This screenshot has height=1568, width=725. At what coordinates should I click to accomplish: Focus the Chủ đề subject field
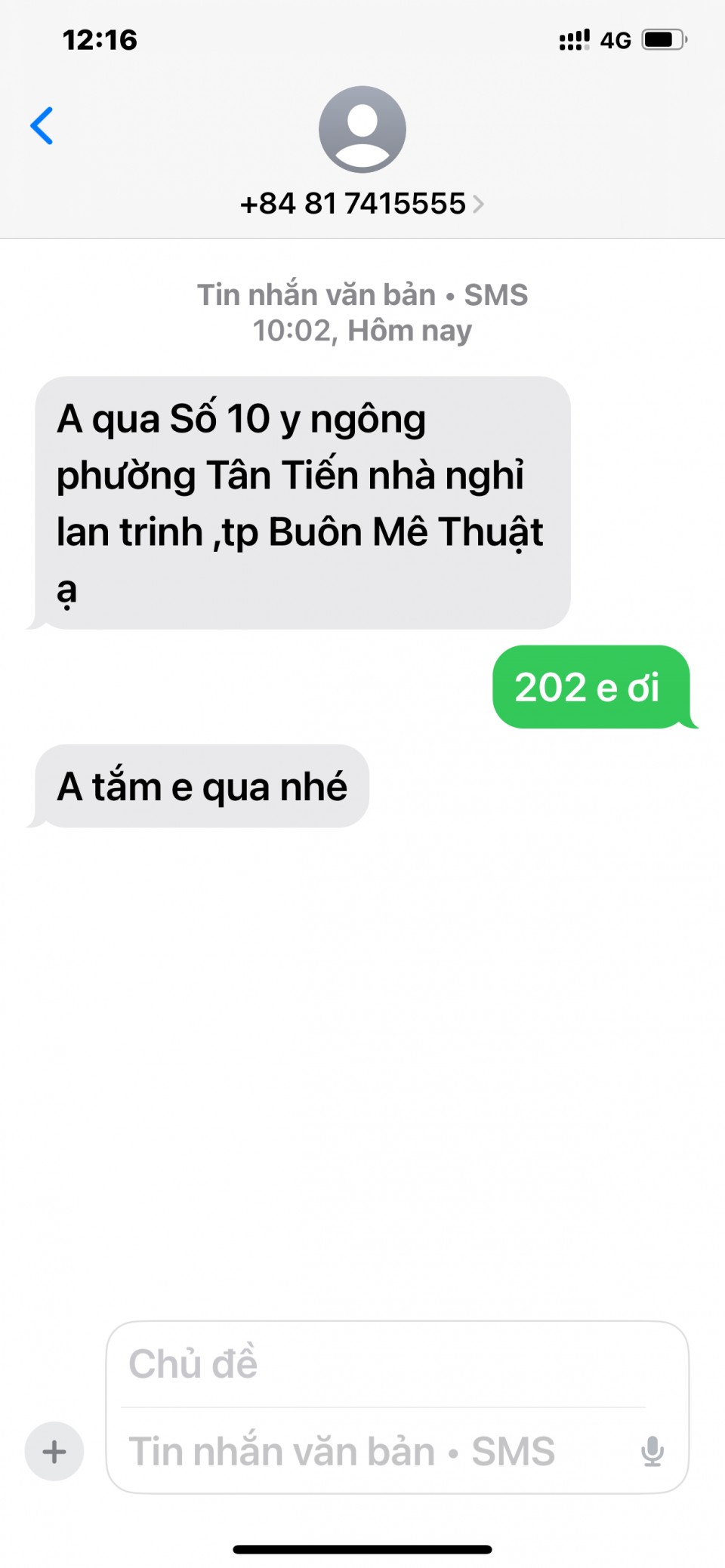[x=378, y=1364]
